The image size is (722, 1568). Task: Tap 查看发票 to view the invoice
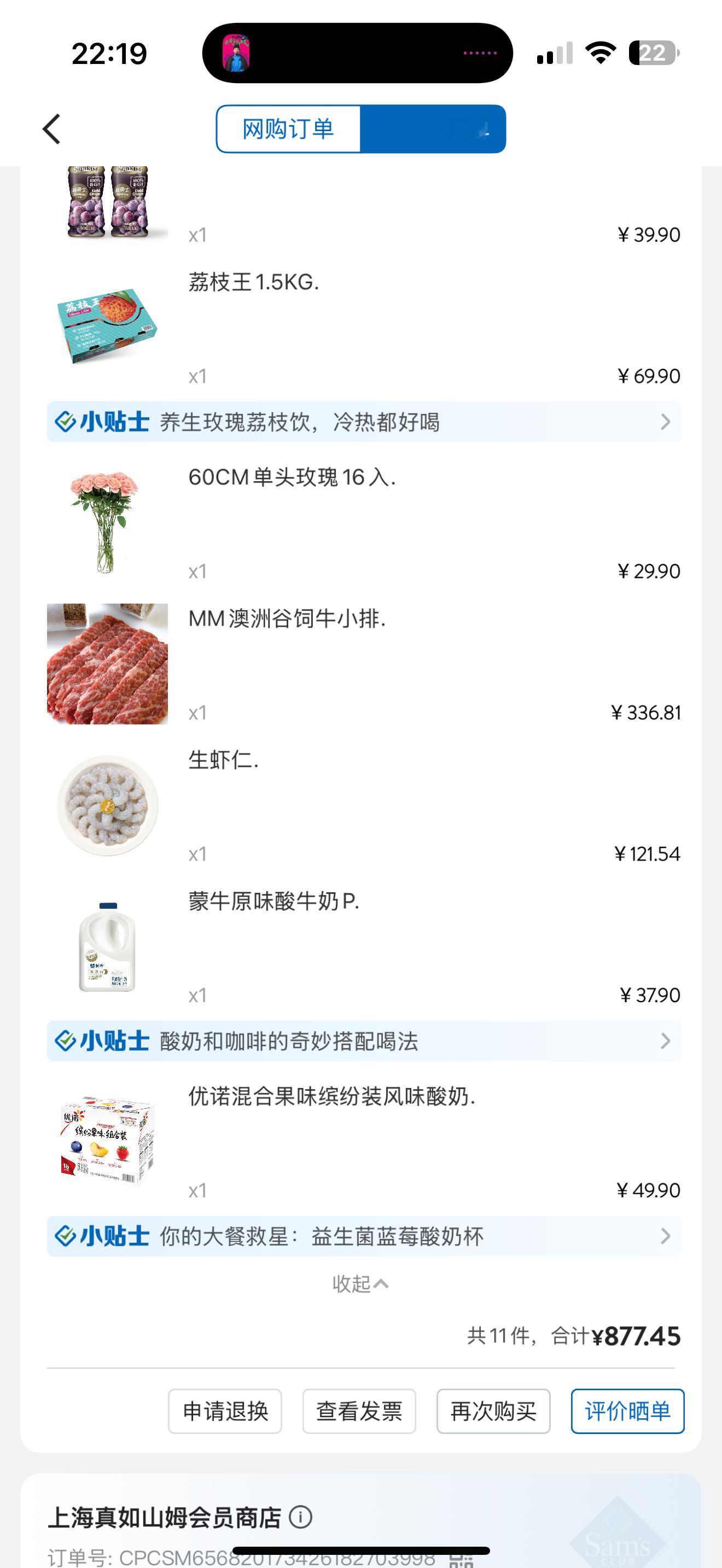click(359, 1411)
